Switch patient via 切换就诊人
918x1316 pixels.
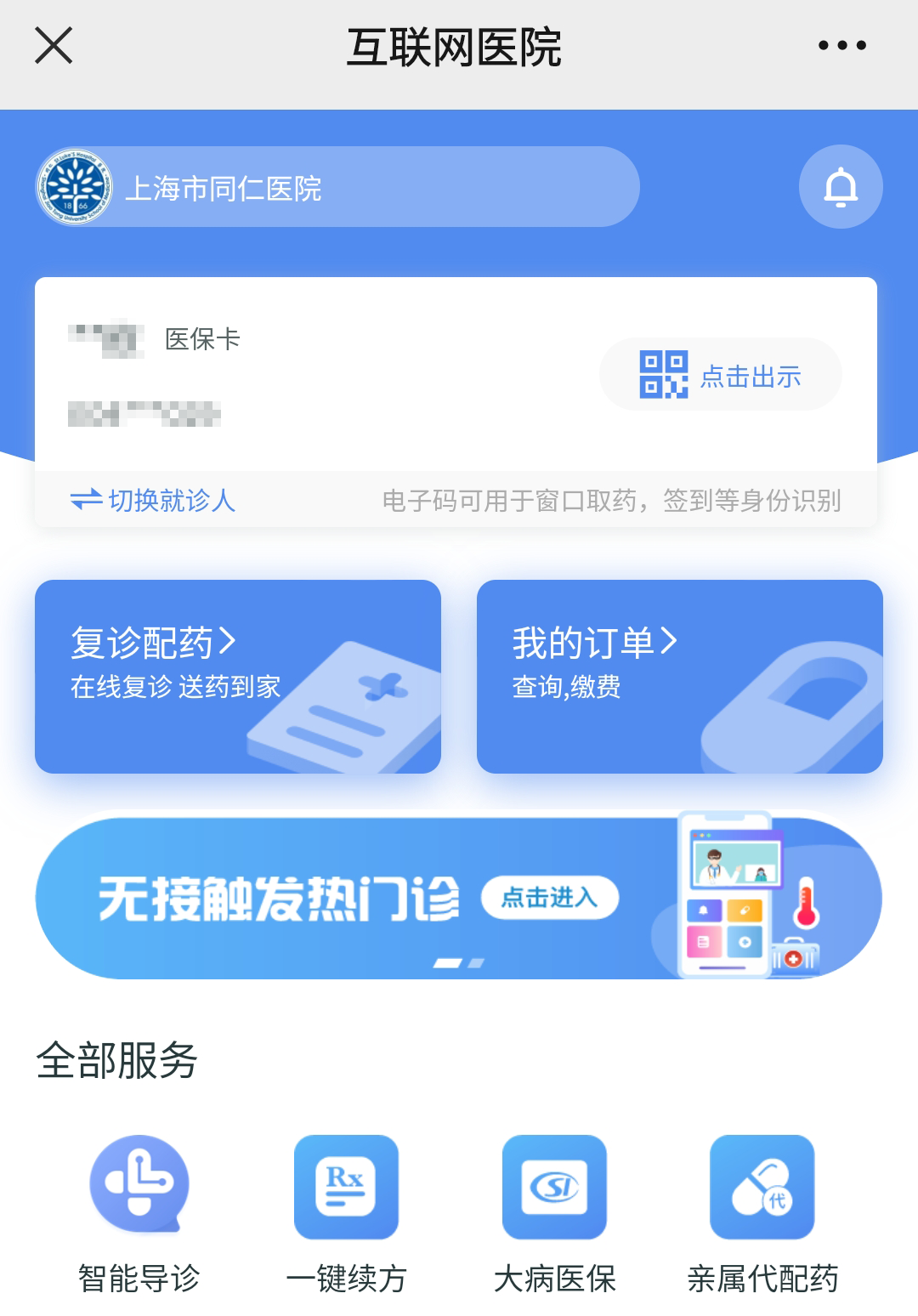(x=153, y=500)
